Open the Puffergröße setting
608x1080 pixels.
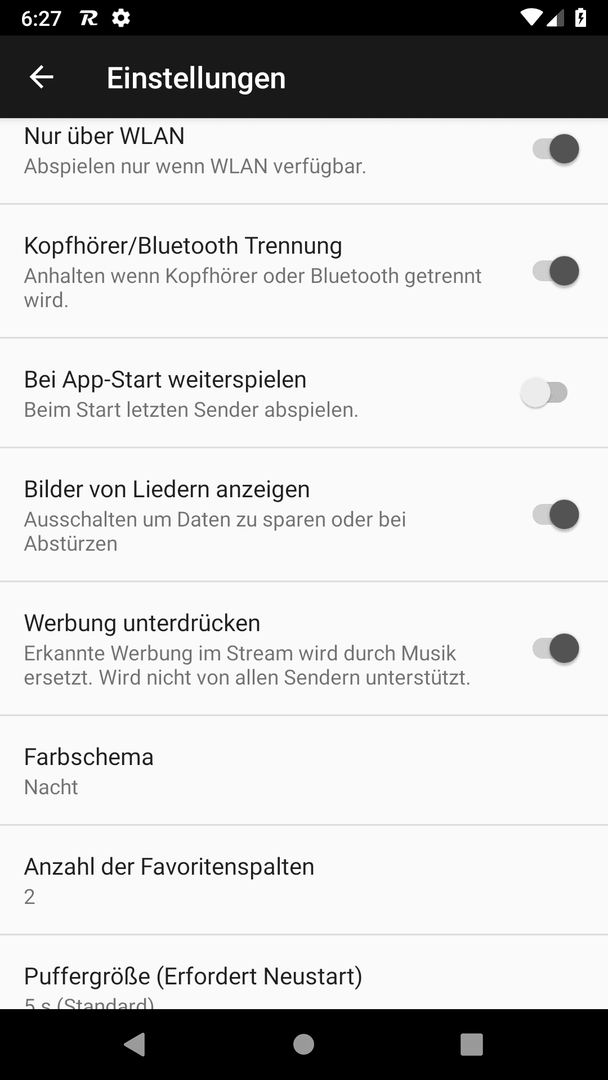pyautogui.click(x=304, y=973)
